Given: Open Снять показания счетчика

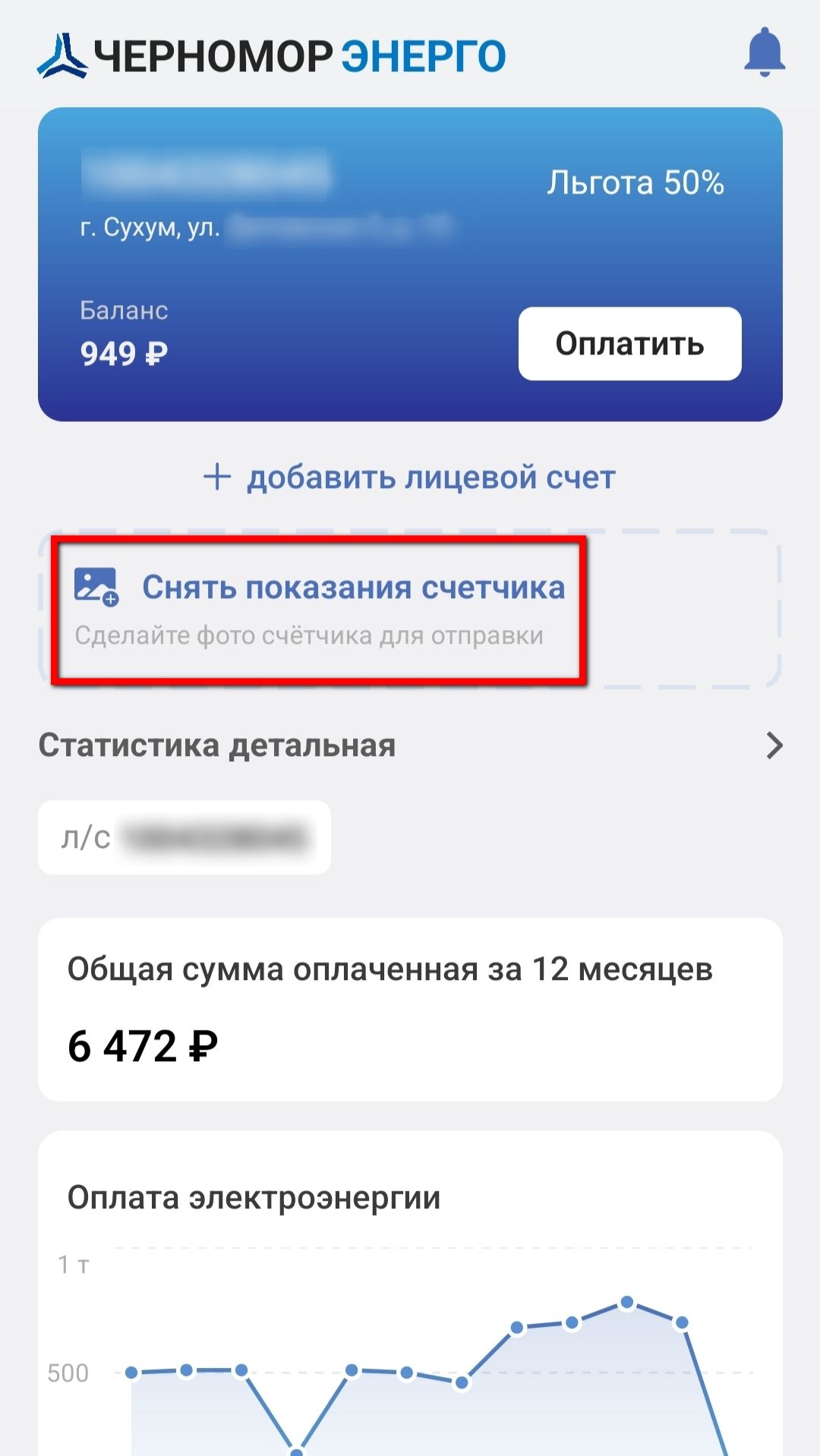Looking at the screenshot, I should (x=354, y=588).
